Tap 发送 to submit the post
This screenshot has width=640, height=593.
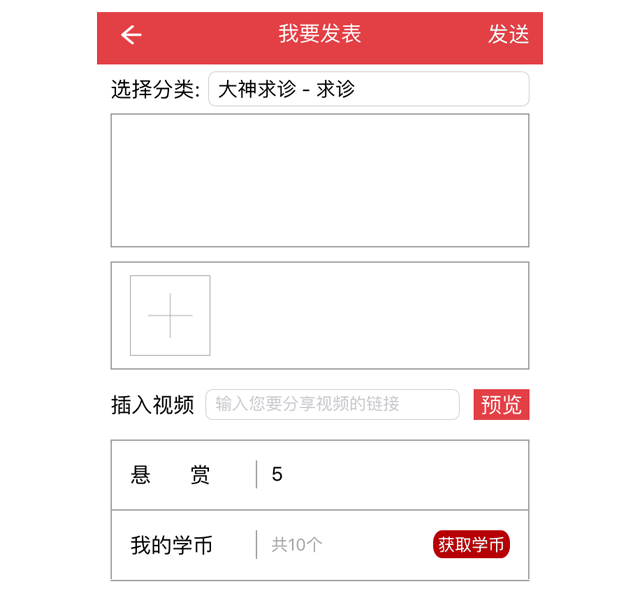[x=508, y=34]
